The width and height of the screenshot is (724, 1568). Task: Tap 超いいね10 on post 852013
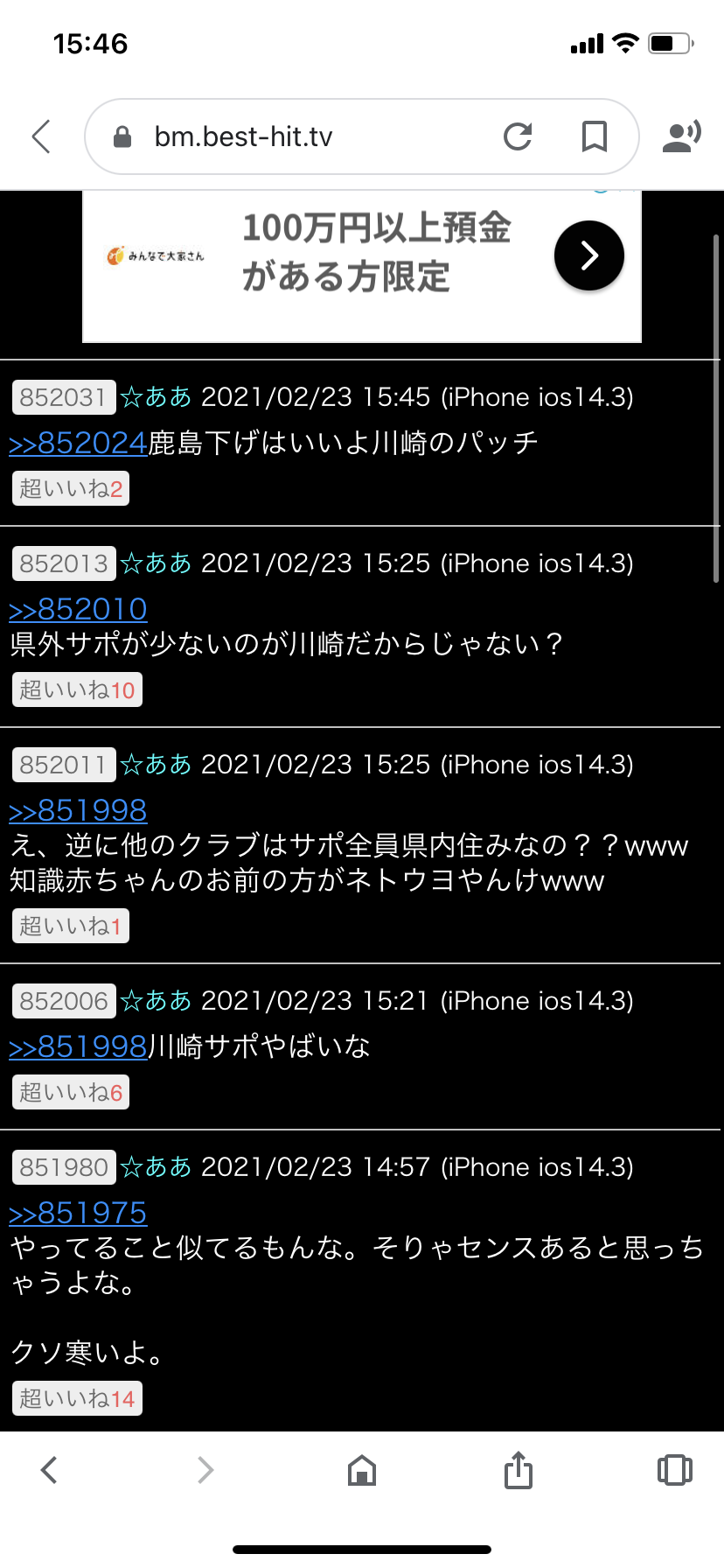coord(77,689)
